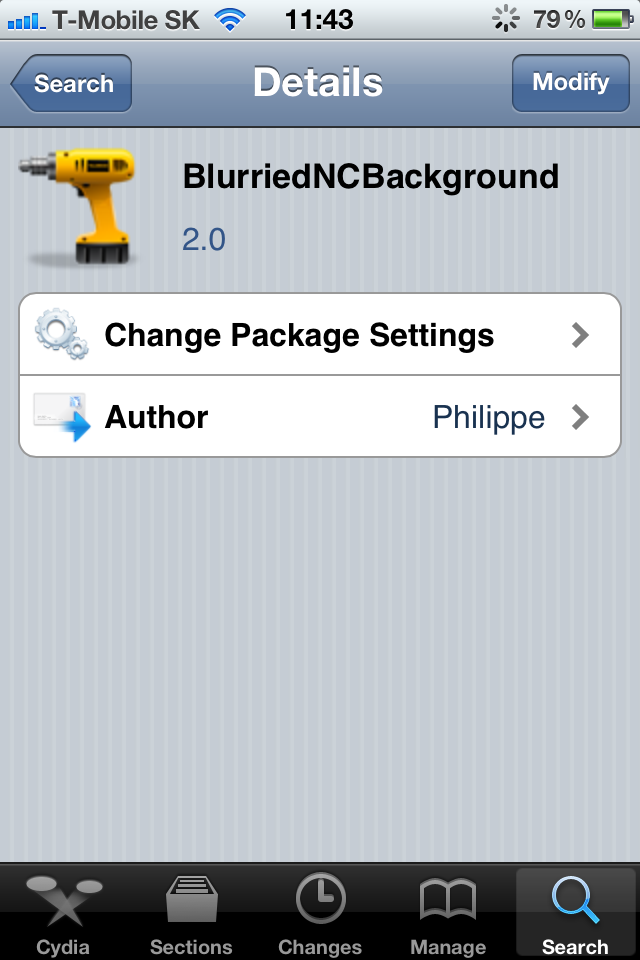Screen dimensions: 640x960
Task: Open the Author Philippe row
Action: 320,417
